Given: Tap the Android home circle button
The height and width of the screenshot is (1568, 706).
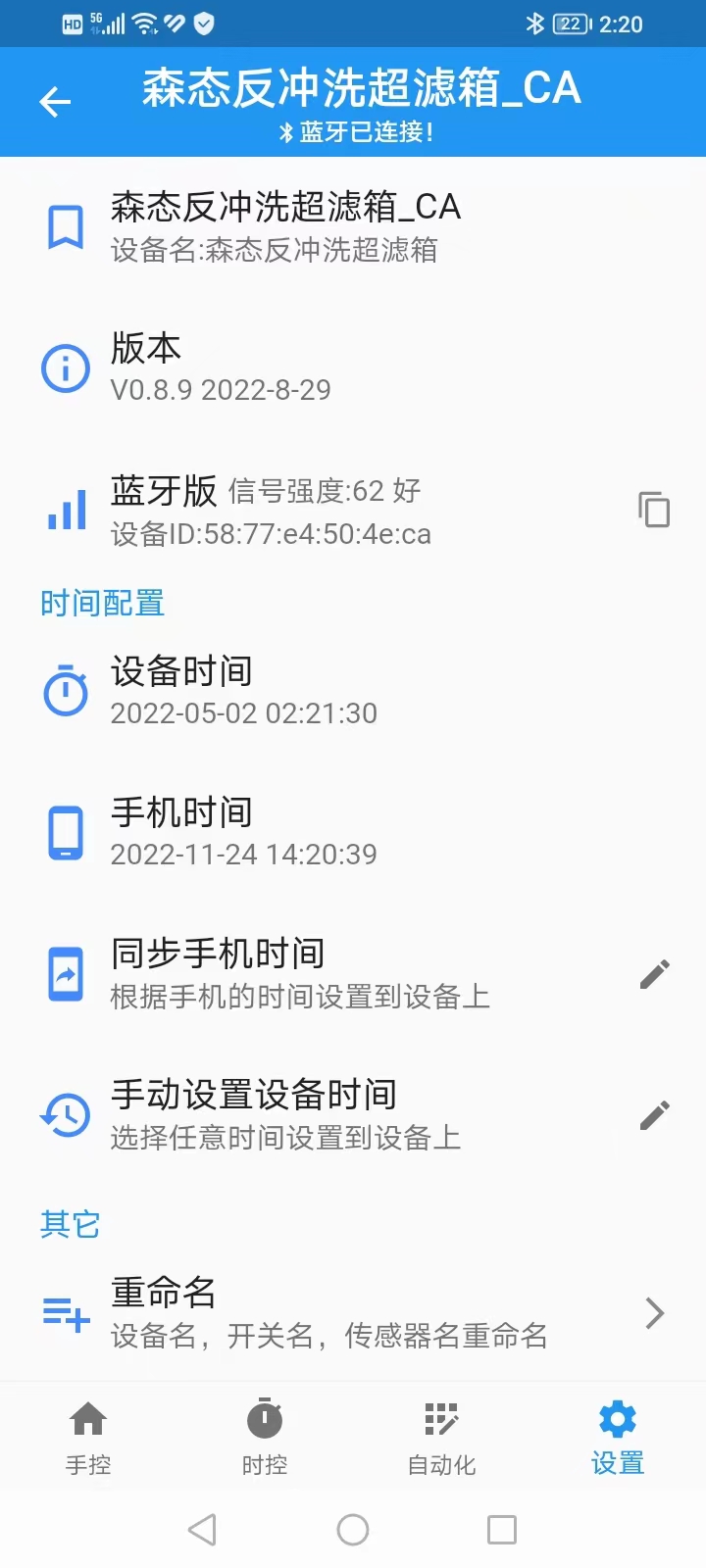Looking at the screenshot, I should (353, 1529).
